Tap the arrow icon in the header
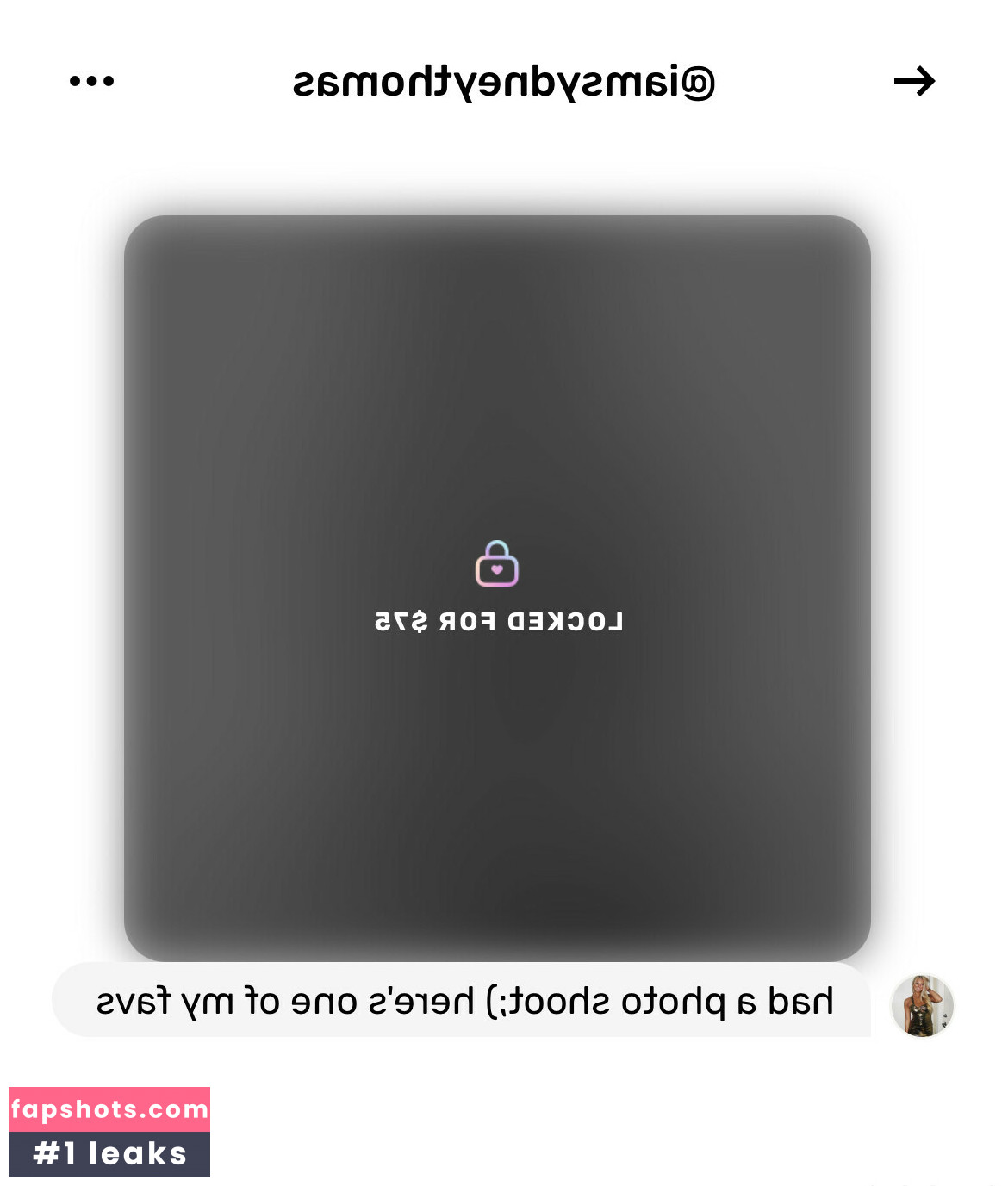1008x1186 pixels. [914, 82]
